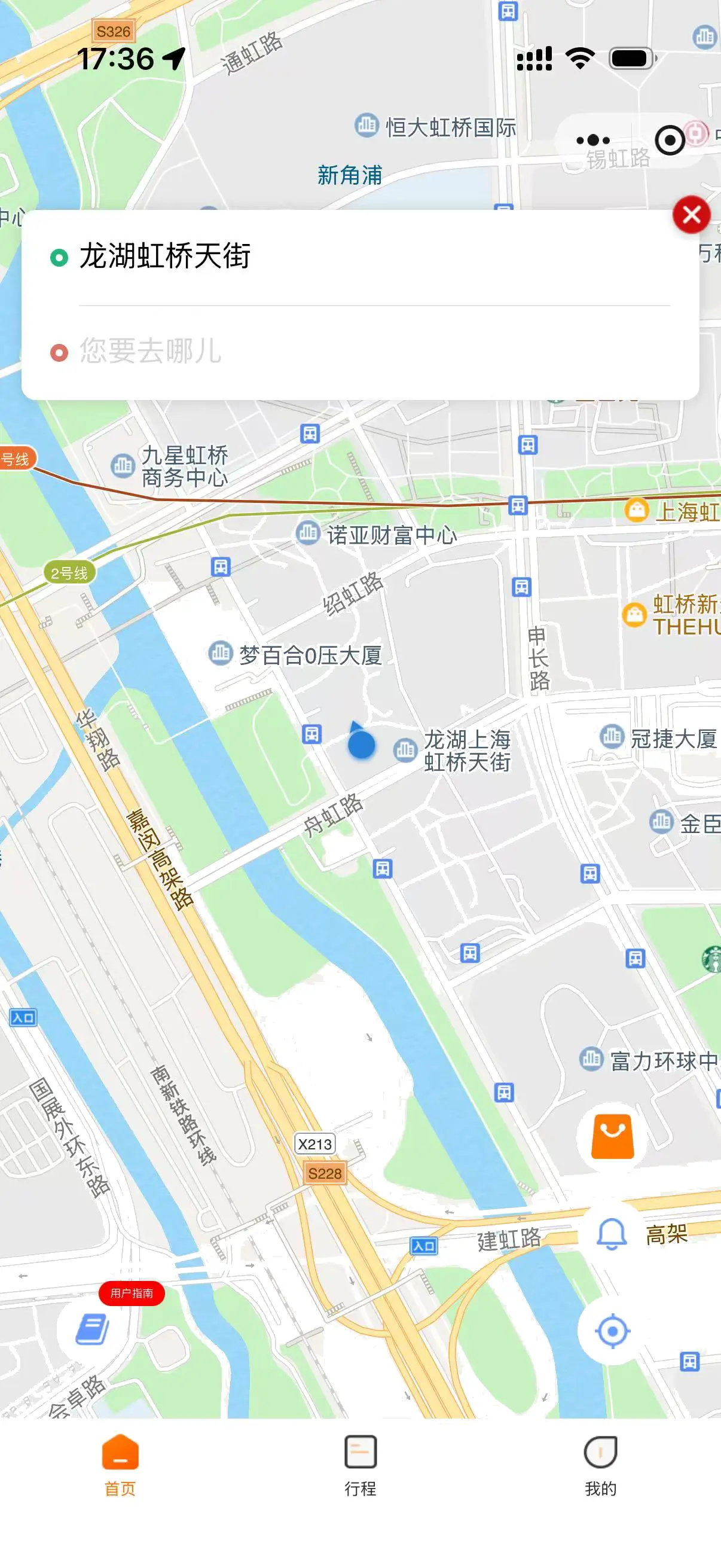This screenshot has height=1568, width=721.
Task: Dismiss the destination card with red X
Action: [x=691, y=215]
